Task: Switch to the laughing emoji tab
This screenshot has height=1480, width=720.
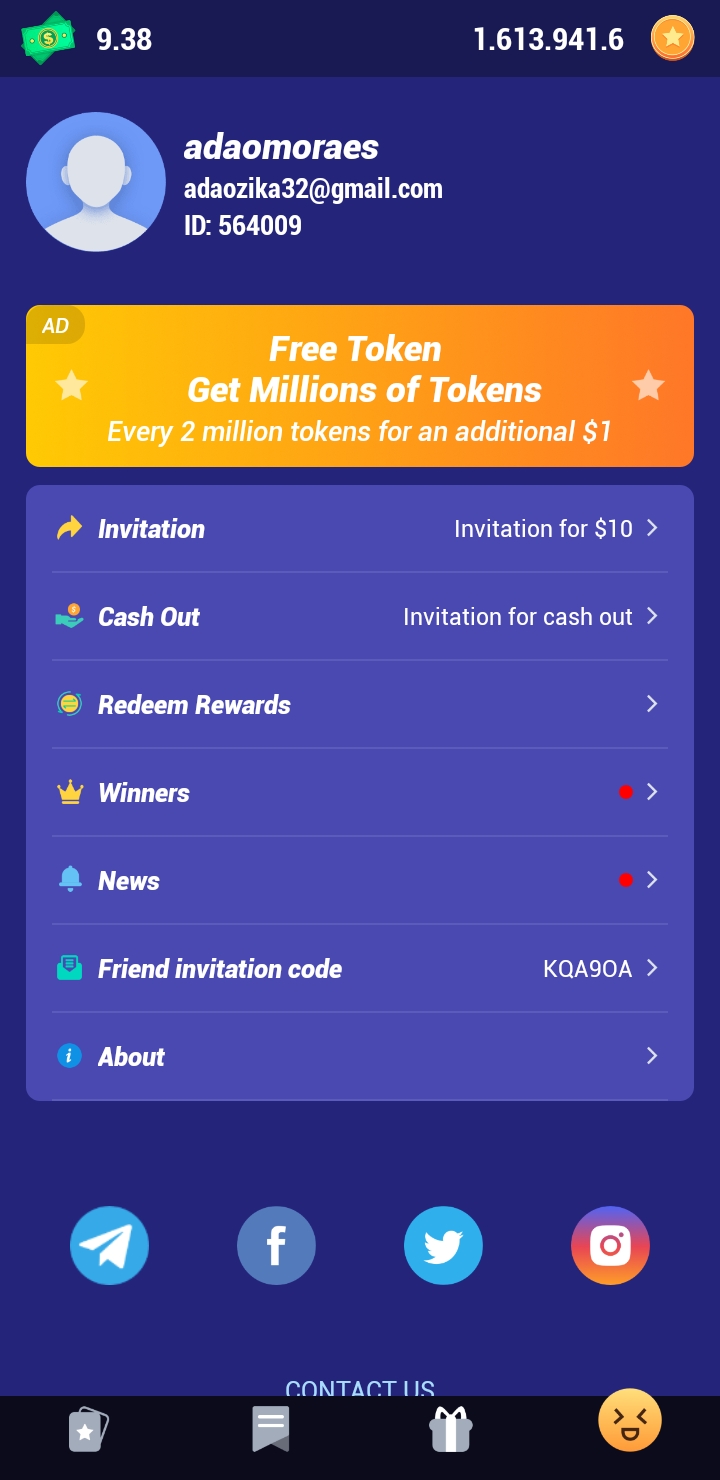Action: point(630,1420)
